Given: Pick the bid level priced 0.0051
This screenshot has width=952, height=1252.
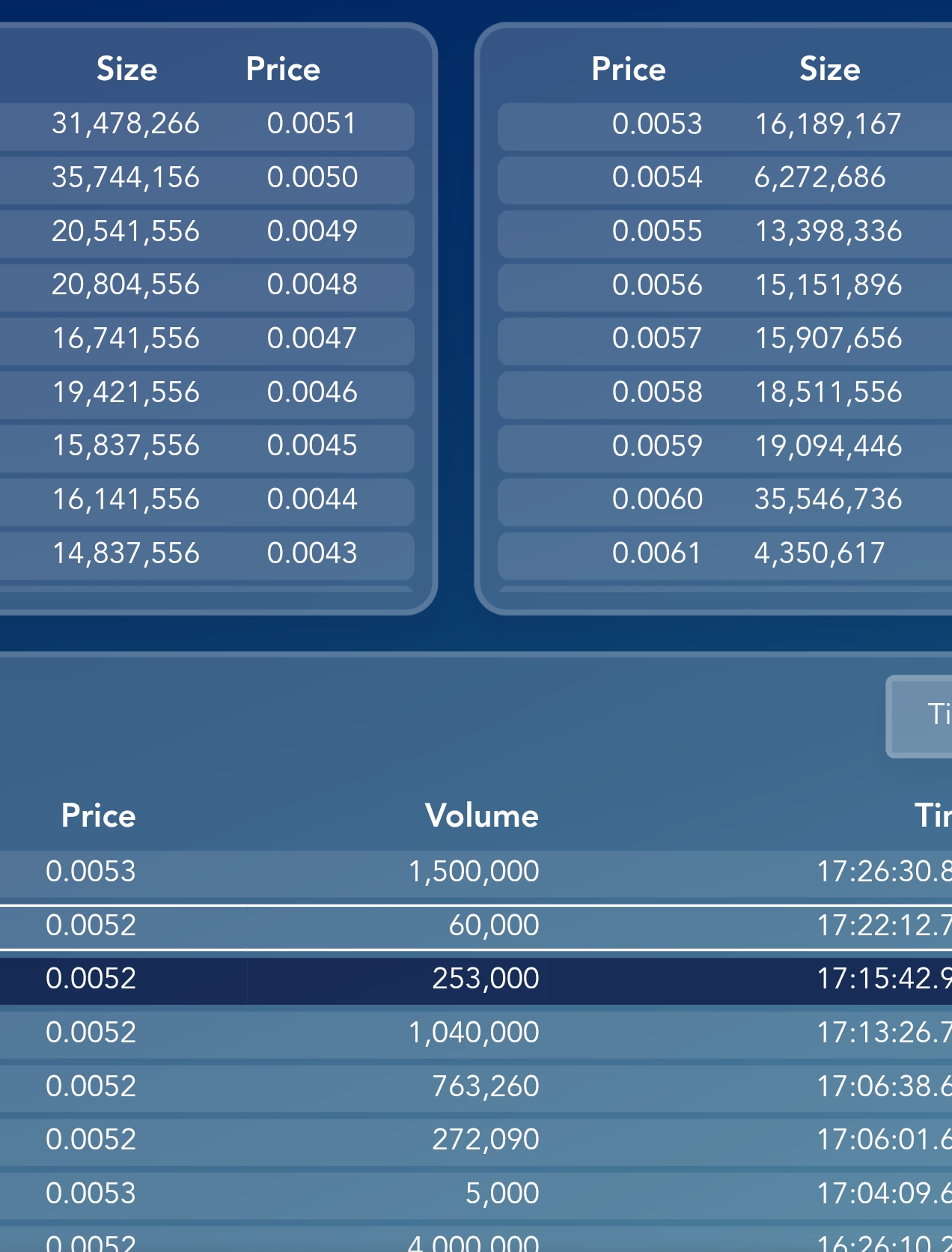Looking at the screenshot, I should 206,124.
